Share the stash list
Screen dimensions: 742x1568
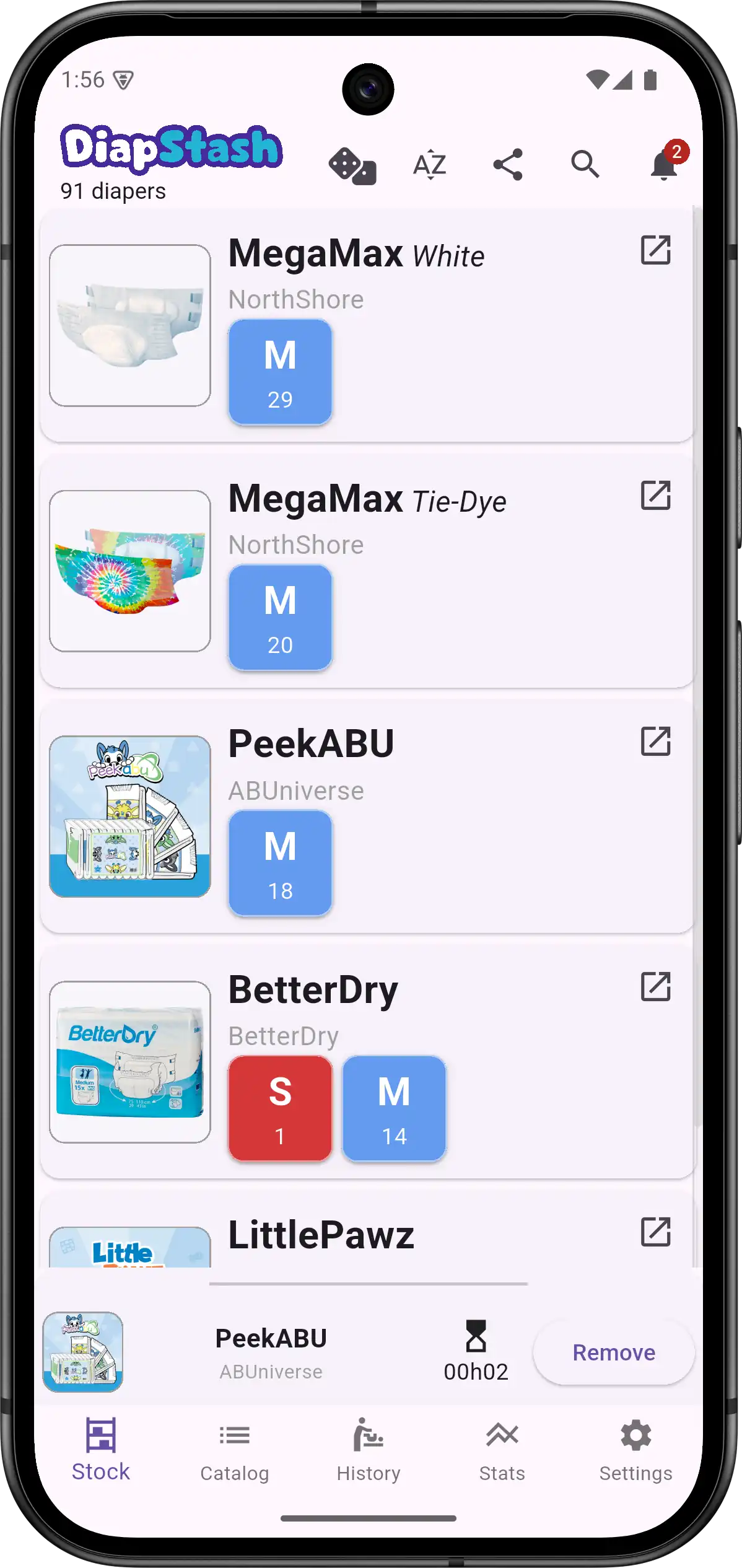point(507,165)
